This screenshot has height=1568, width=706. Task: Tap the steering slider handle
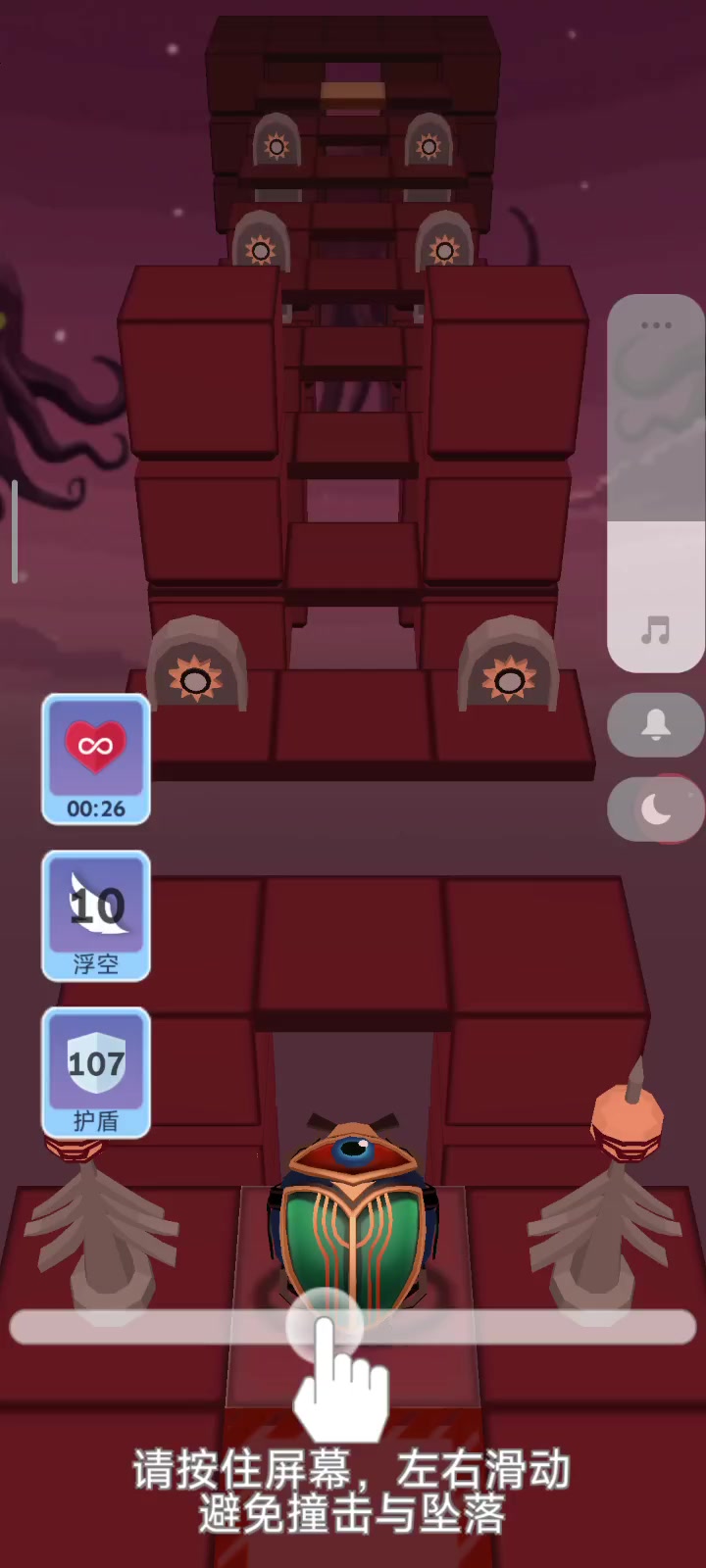[x=325, y=1327]
